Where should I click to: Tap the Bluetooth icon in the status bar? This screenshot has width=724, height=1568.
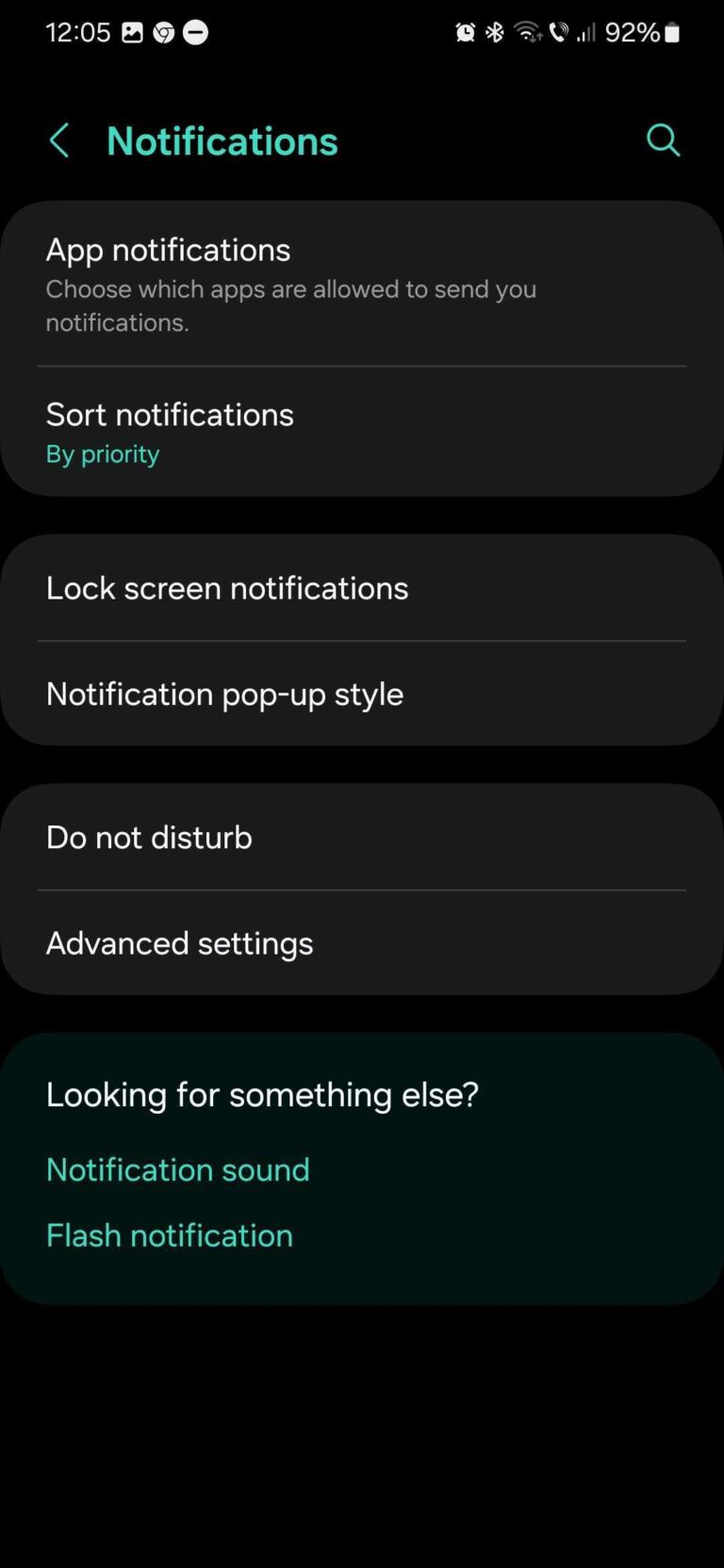[x=493, y=31]
